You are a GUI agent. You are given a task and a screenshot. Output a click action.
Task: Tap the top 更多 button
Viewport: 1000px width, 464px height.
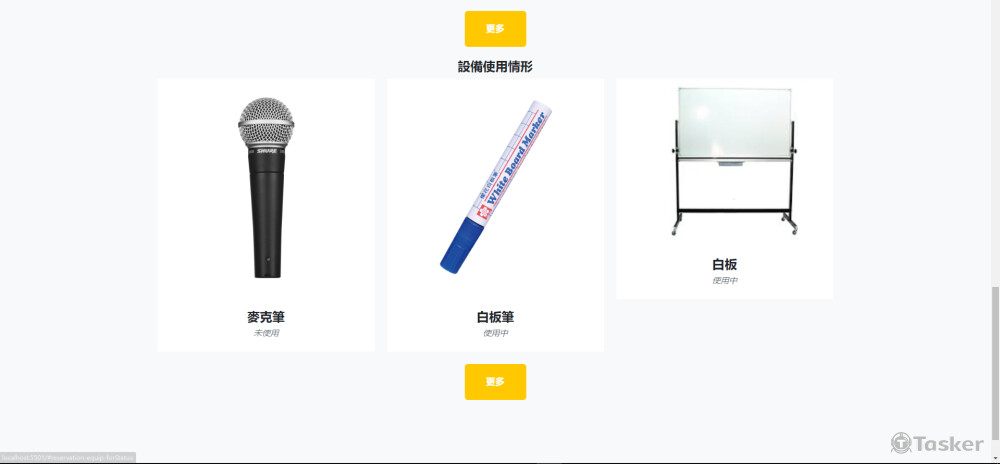(x=495, y=29)
